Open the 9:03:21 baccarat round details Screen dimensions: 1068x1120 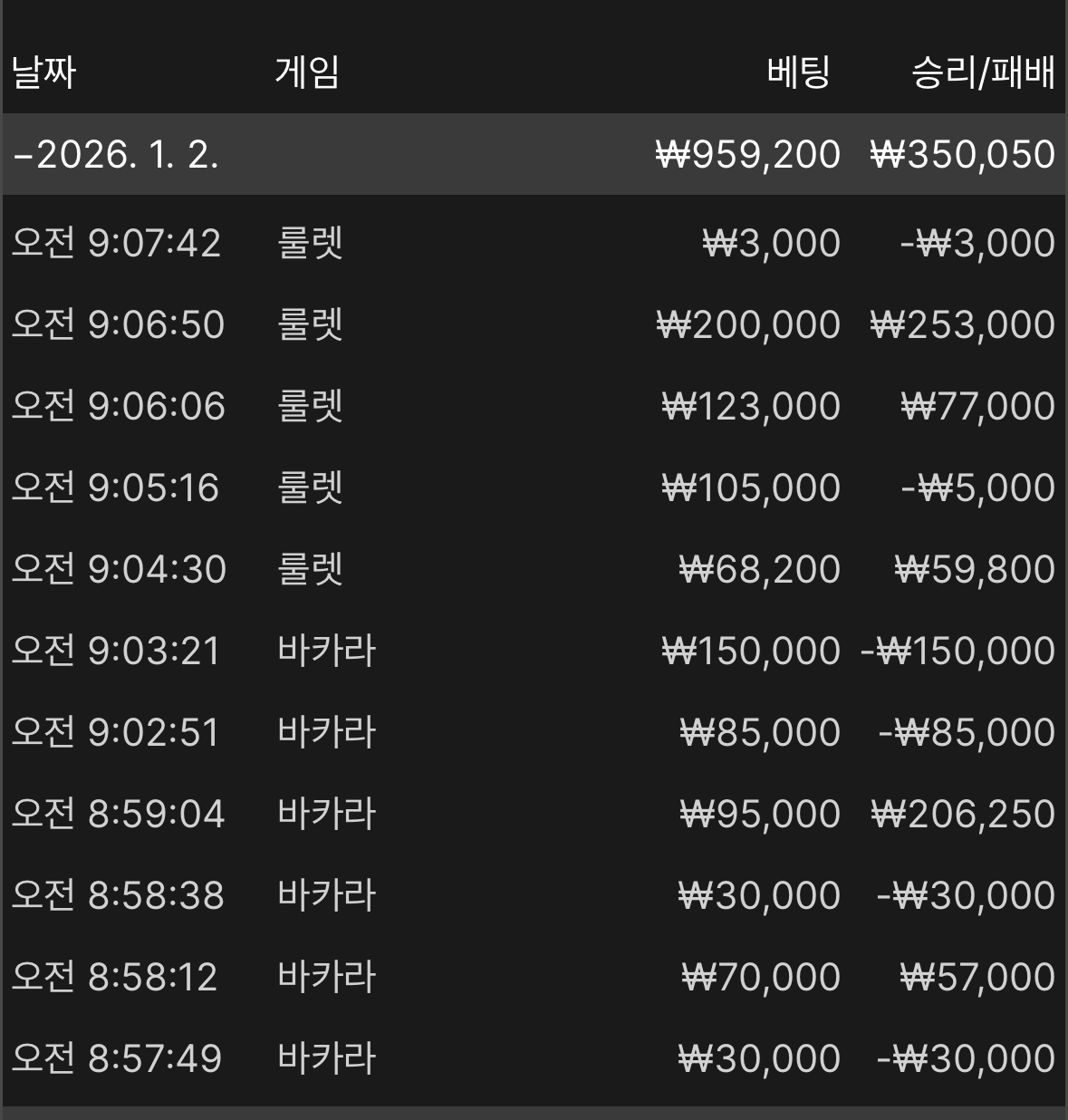click(533, 651)
